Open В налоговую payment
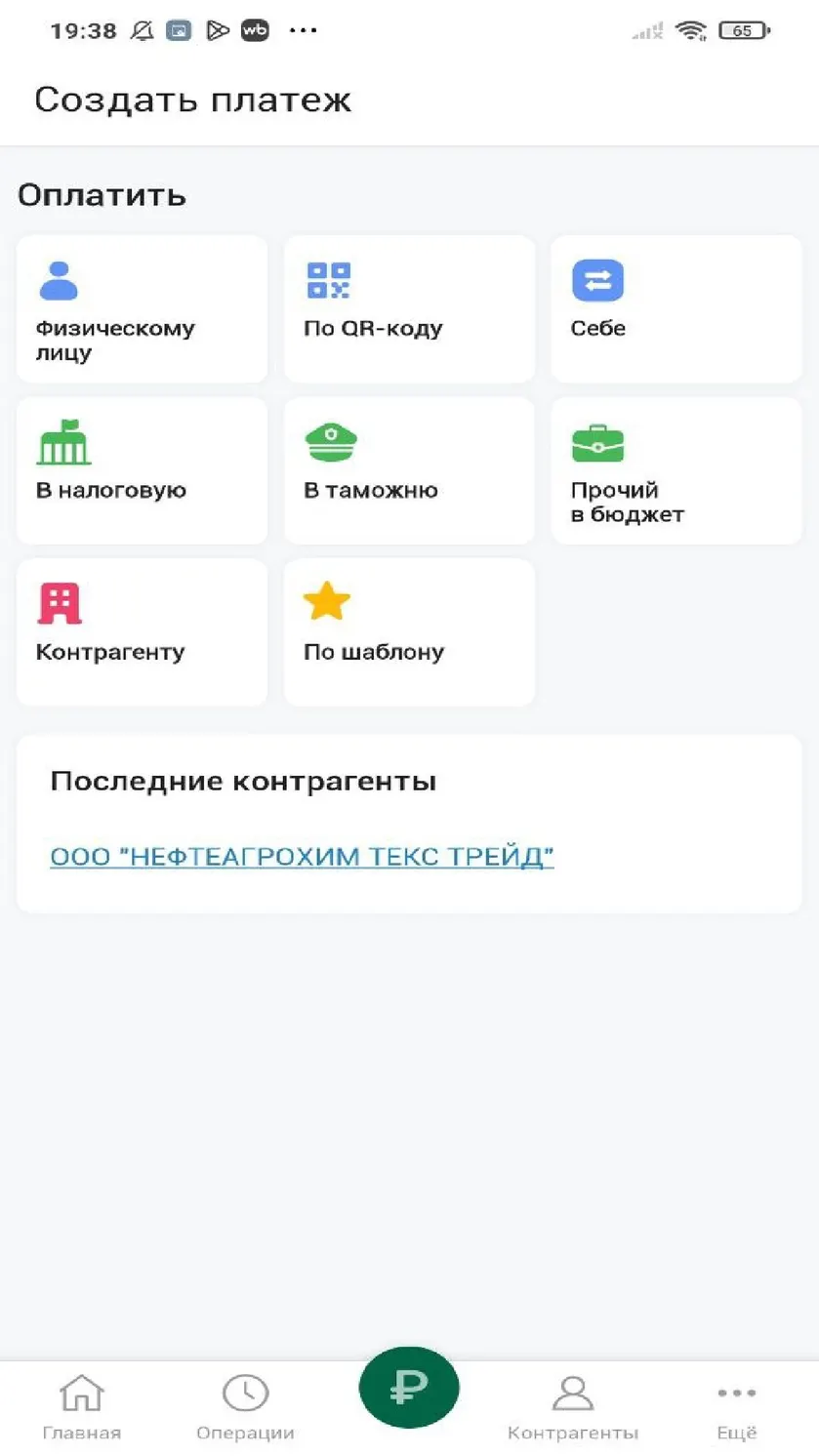This screenshot has height=1456, width=819. [x=142, y=470]
